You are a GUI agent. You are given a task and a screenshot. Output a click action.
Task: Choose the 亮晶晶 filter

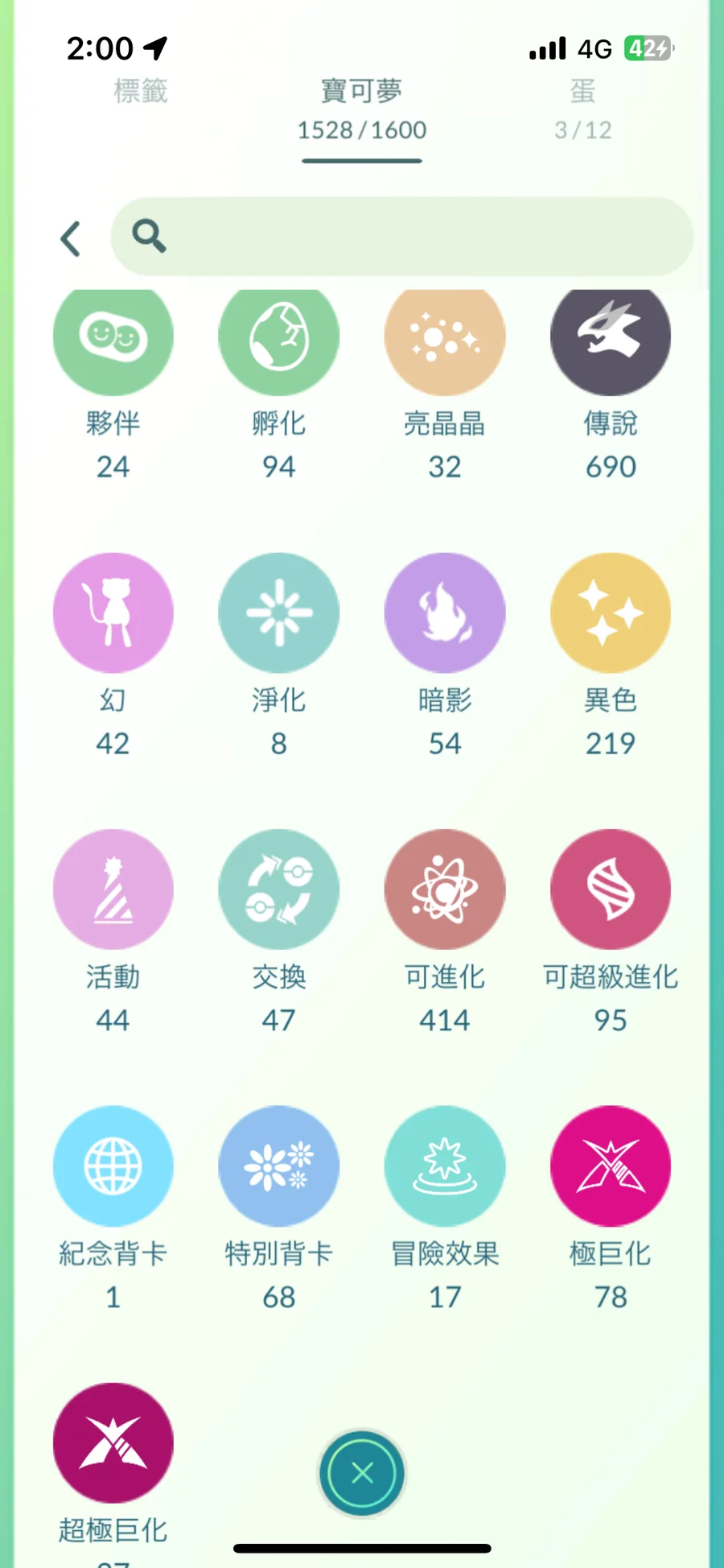click(445, 338)
